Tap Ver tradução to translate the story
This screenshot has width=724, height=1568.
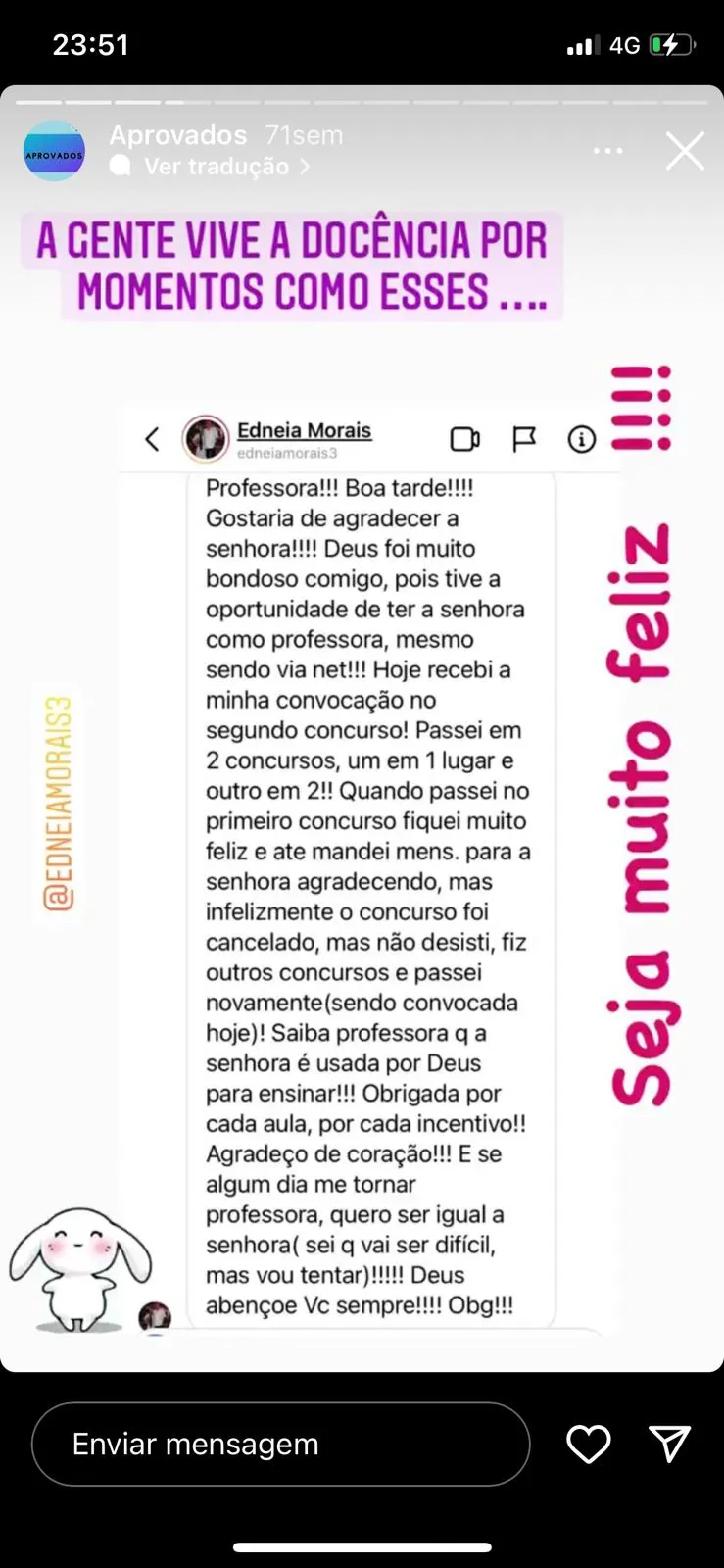click(x=217, y=167)
